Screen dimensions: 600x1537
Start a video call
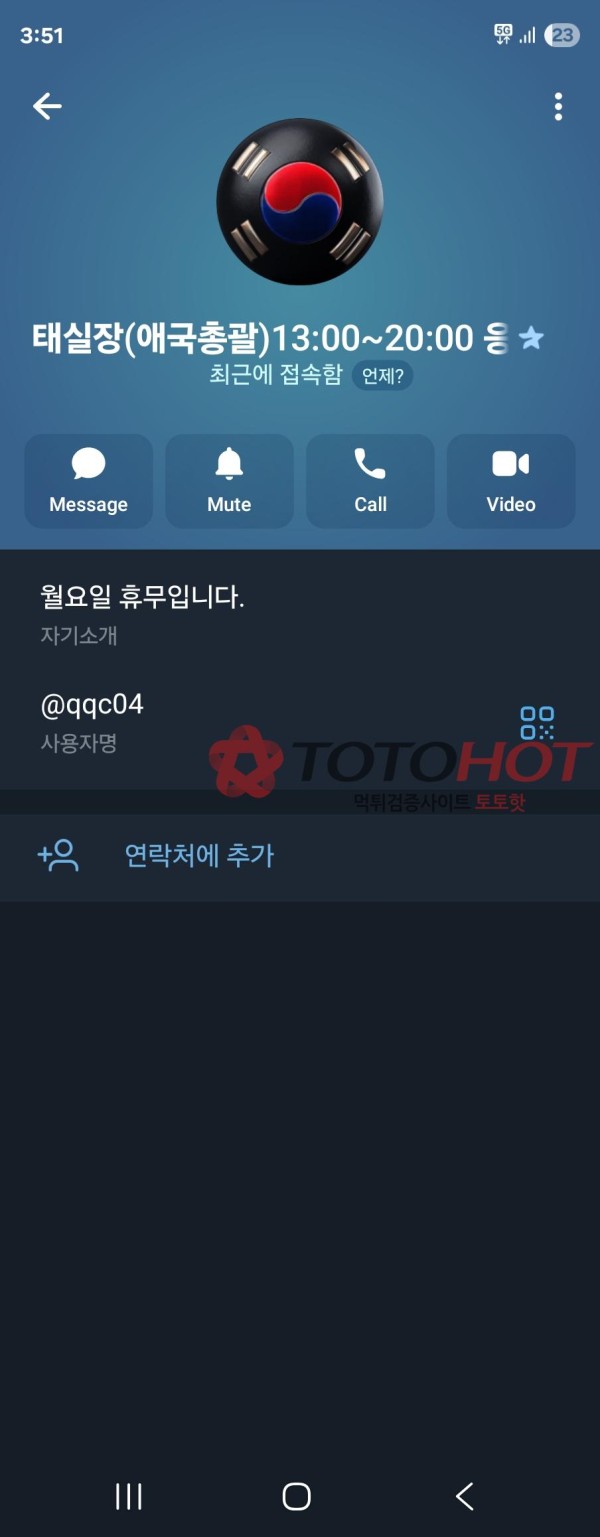click(510, 480)
